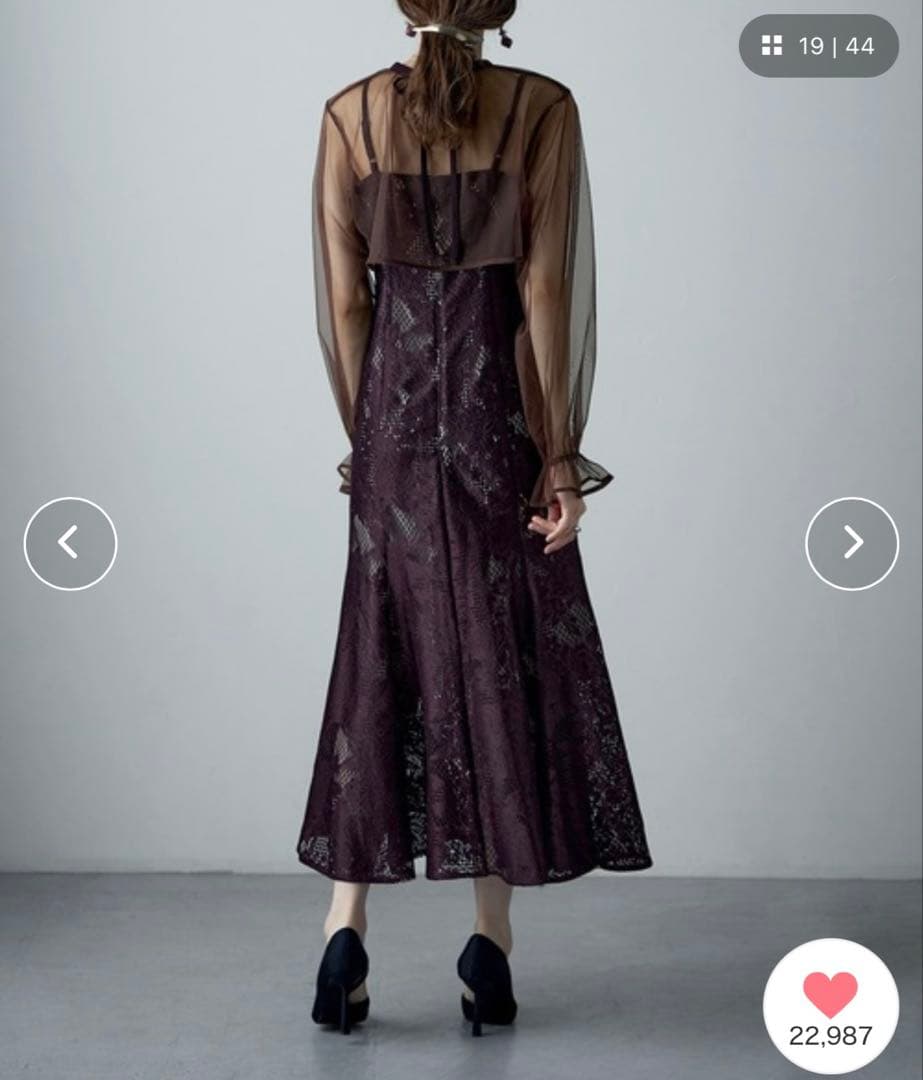The height and width of the screenshot is (1080, 923).
Task: Go to the next product photo
Action: coord(852,543)
